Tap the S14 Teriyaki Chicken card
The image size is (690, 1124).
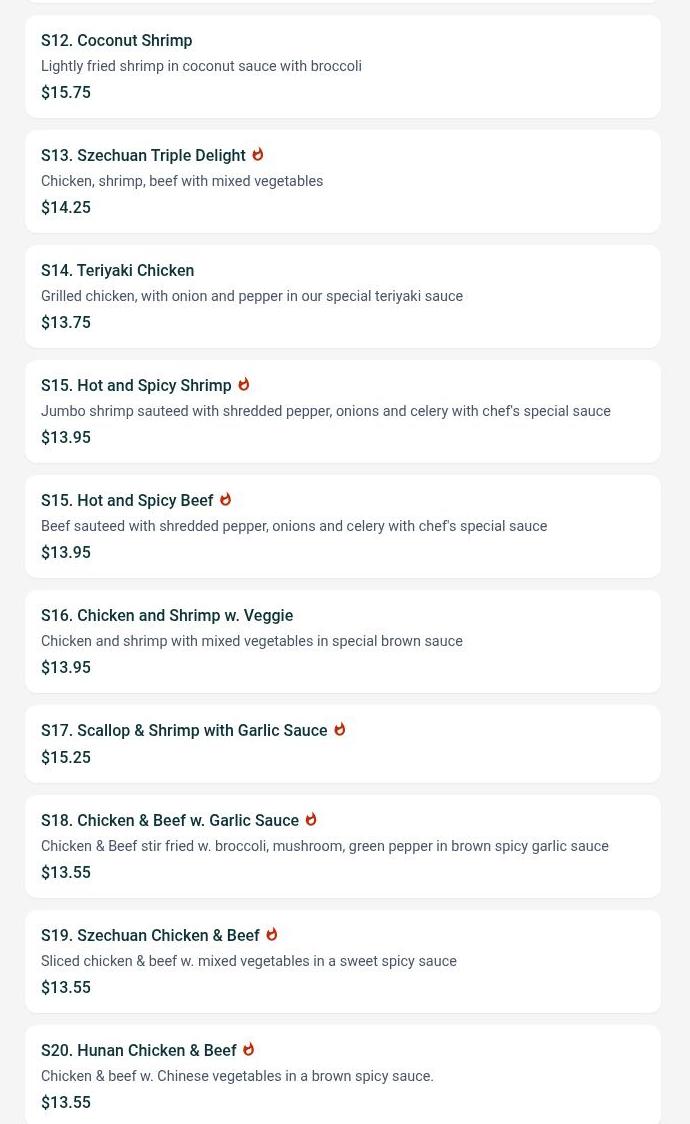342,296
